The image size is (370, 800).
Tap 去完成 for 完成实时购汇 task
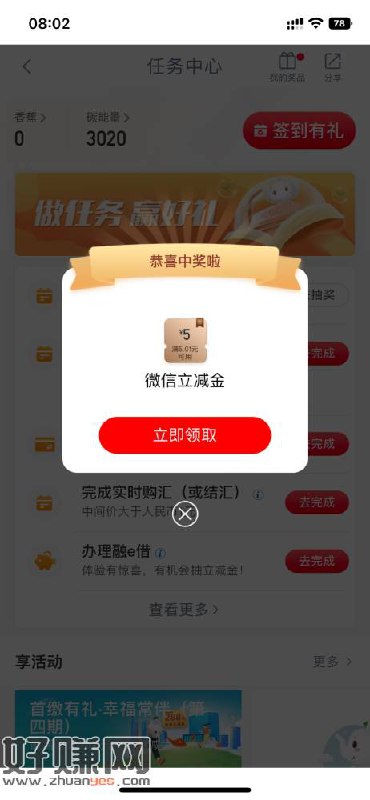pos(317,503)
